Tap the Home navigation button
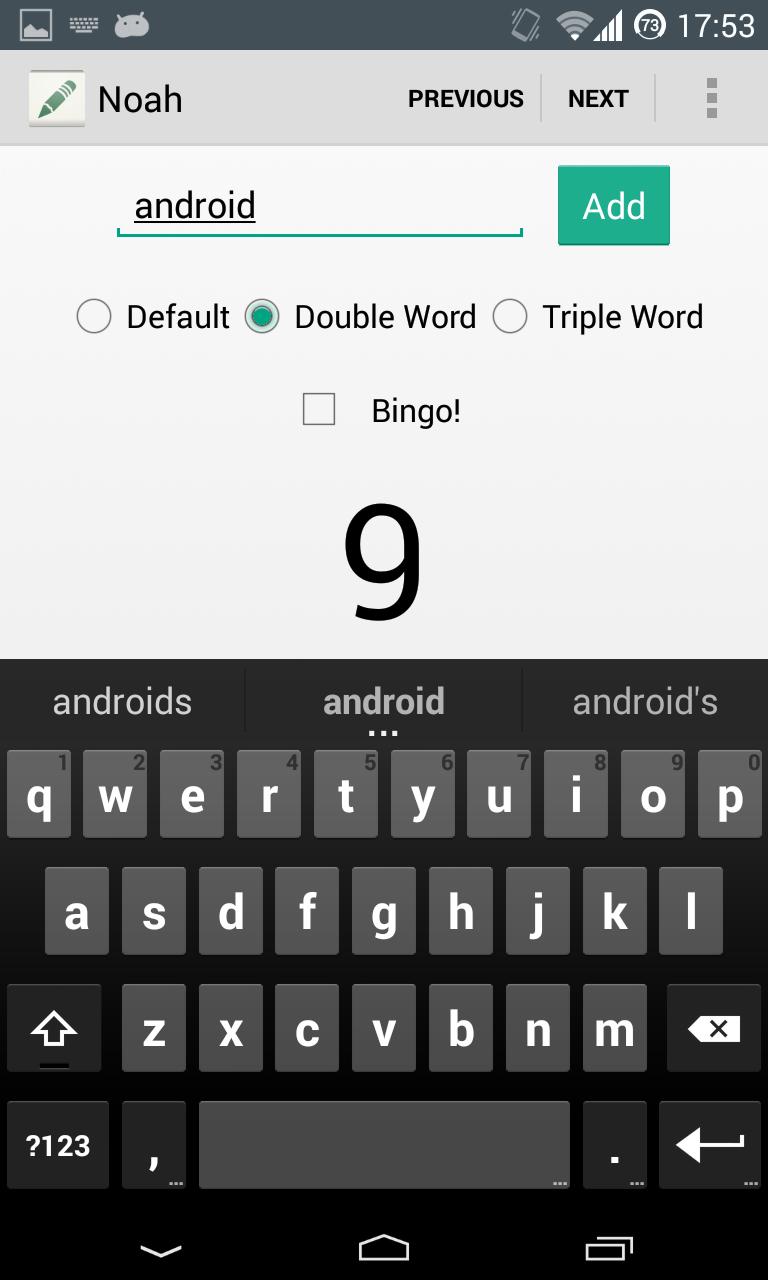Image resolution: width=768 pixels, height=1280 pixels. (x=384, y=1247)
